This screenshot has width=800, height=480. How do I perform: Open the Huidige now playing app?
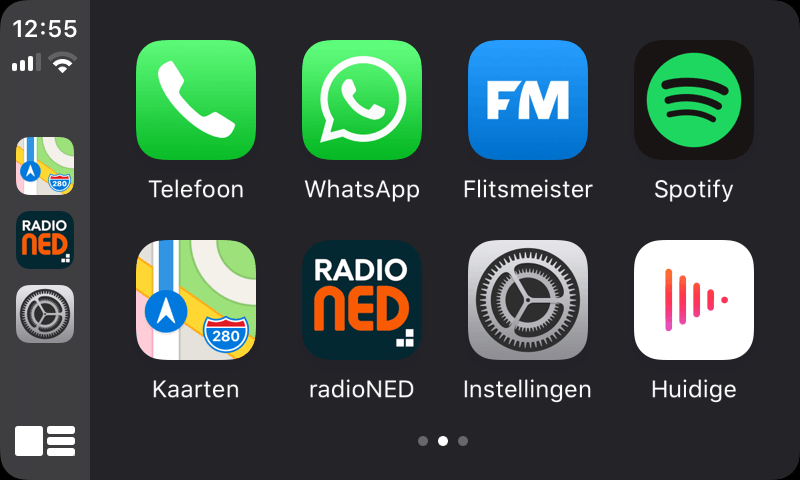[694, 300]
